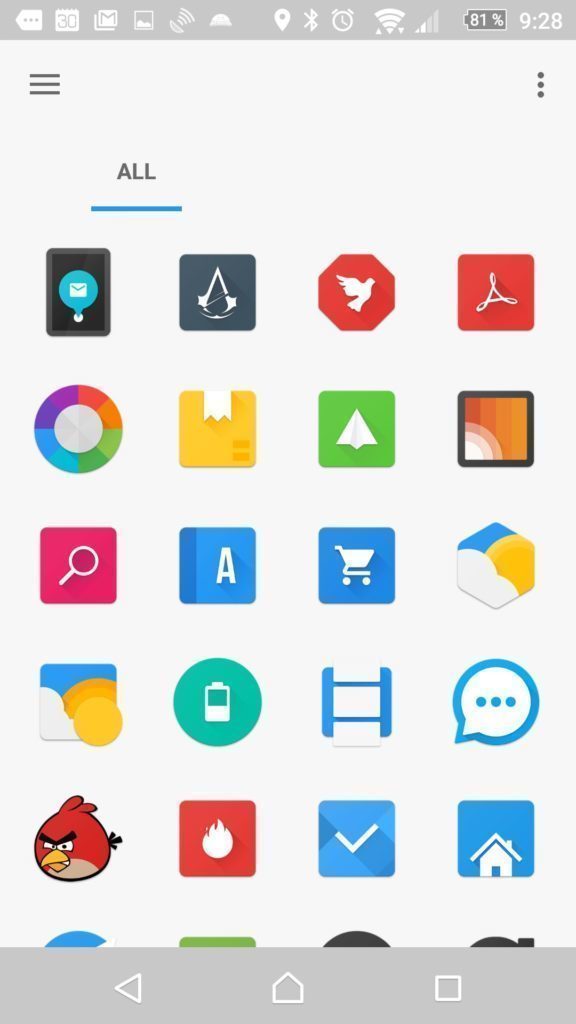Viewport: 576px width, 1024px height.
Task: Select the ALL tab
Action: tap(136, 172)
